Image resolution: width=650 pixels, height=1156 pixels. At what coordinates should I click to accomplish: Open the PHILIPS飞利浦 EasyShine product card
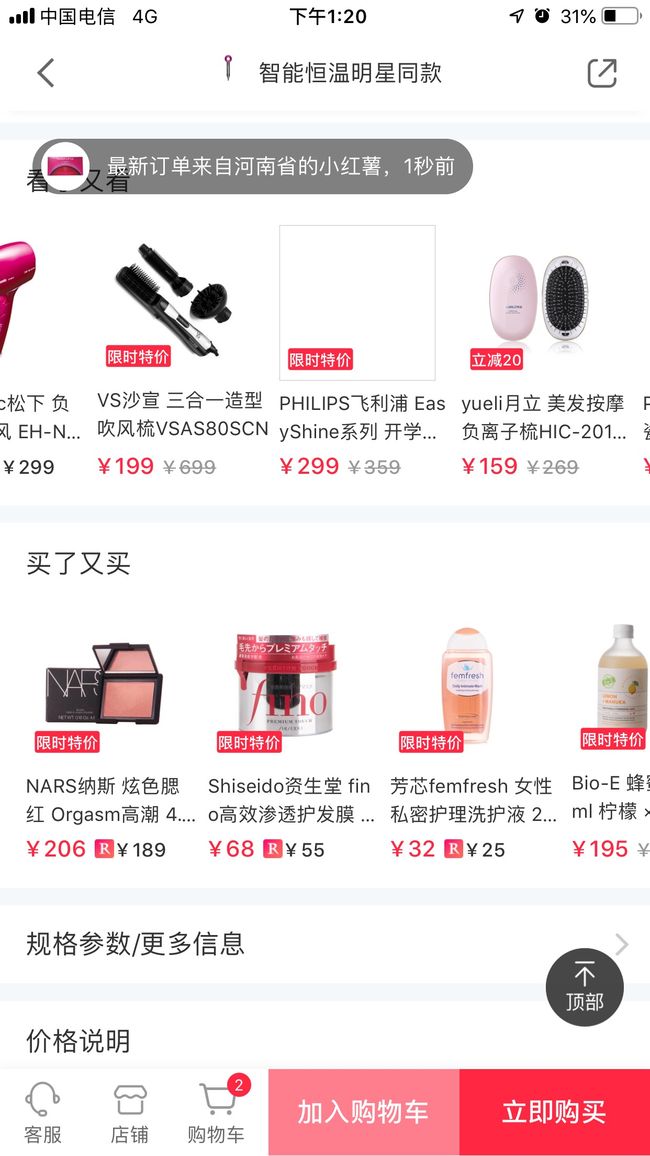(x=362, y=352)
